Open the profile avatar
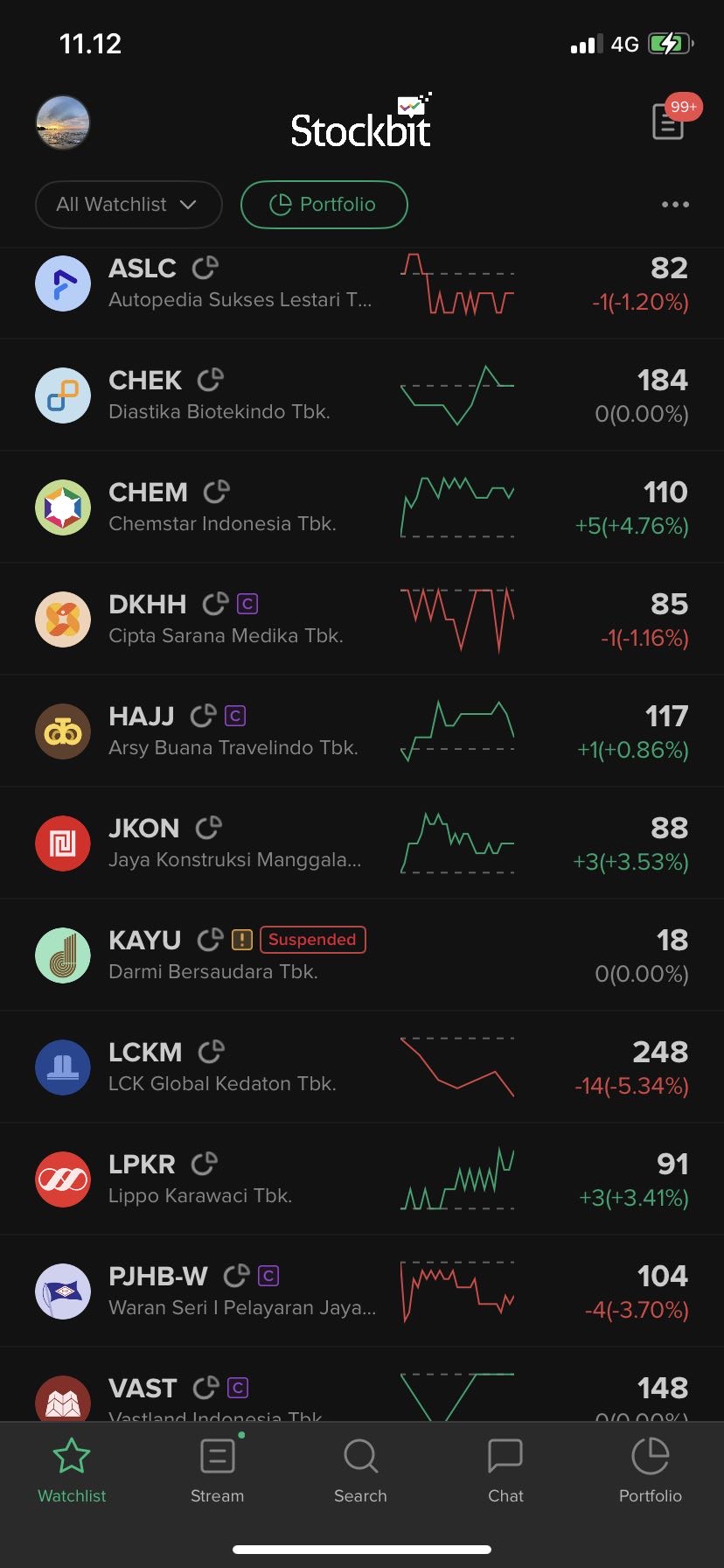Viewport: 724px width, 1568px height. (x=62, y=122)
